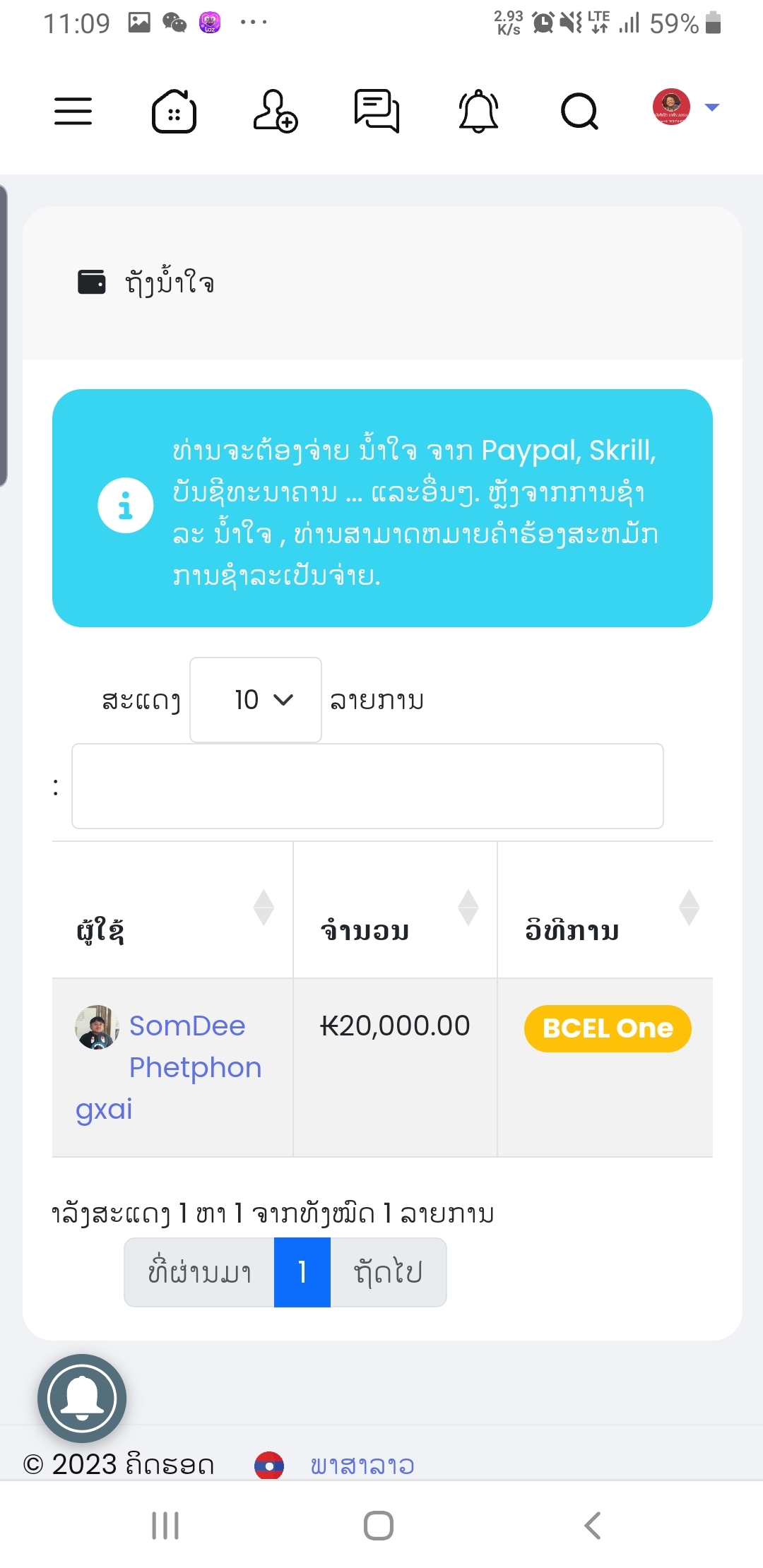763x1568 pixels.
Task: Open the notifications bell in toolbar
Action: pyautogui.click(x=479, y=111)
